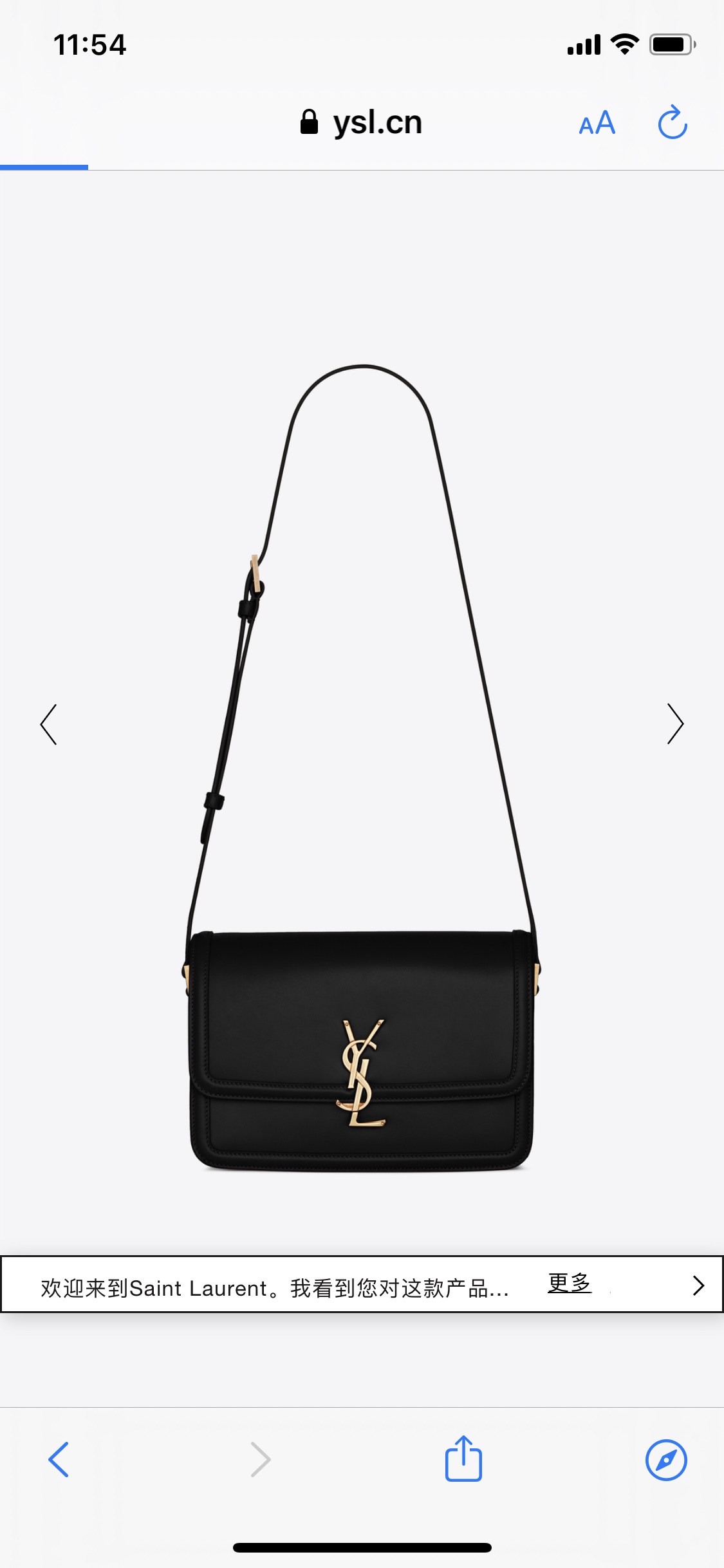Tap the 更多 link in the banner
The height and width of the screenshot is (1568, 724).
coord(569,1282)
